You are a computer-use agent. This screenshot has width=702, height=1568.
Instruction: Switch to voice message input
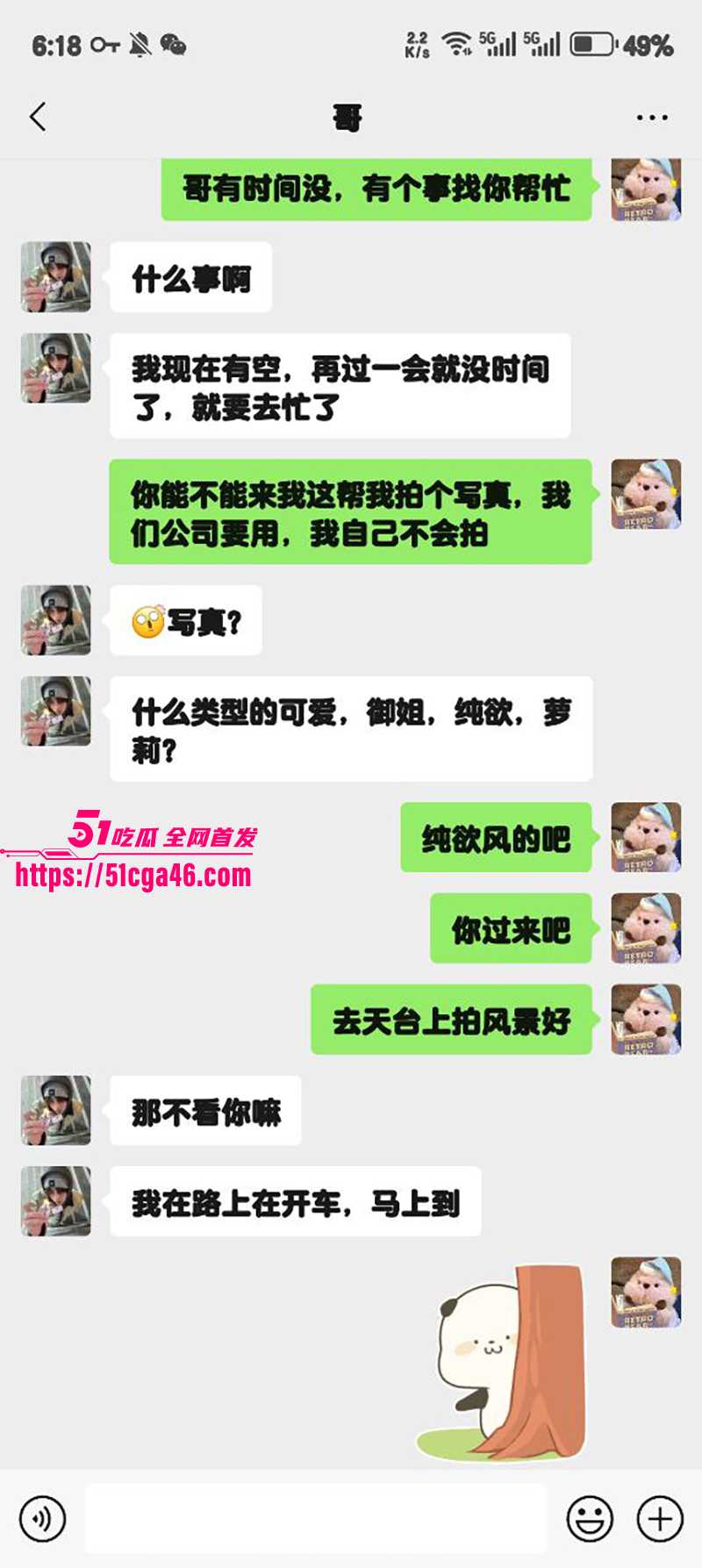pos(42,1518)
